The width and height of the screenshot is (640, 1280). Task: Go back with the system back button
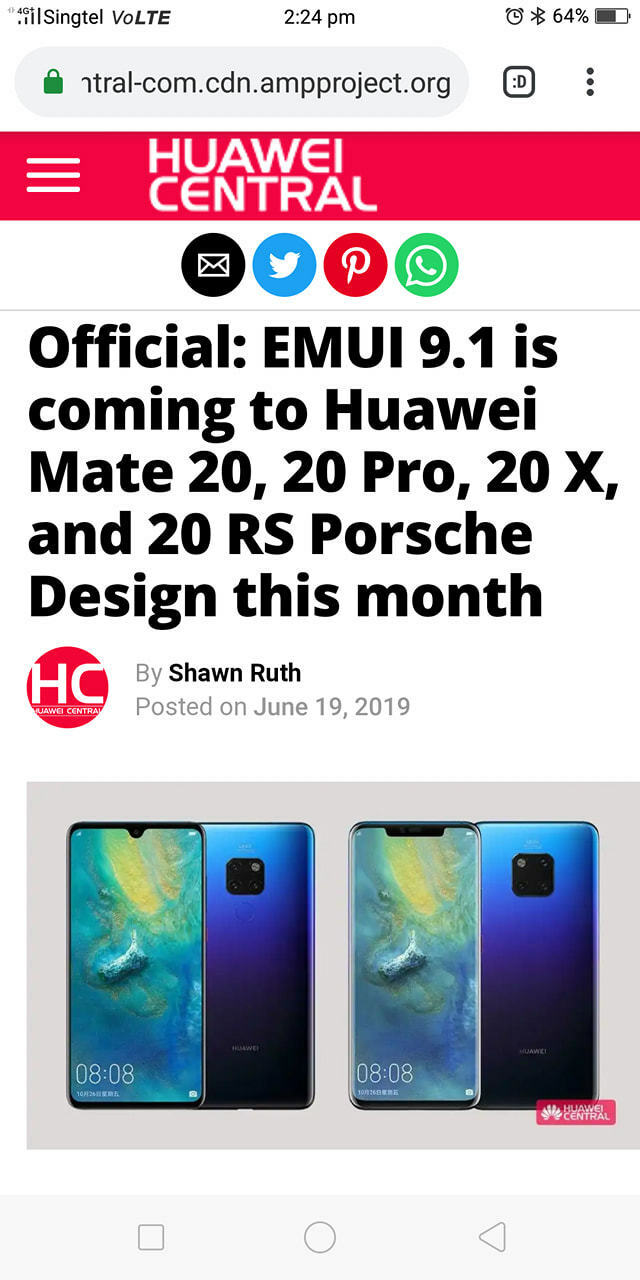[491, 1237]
